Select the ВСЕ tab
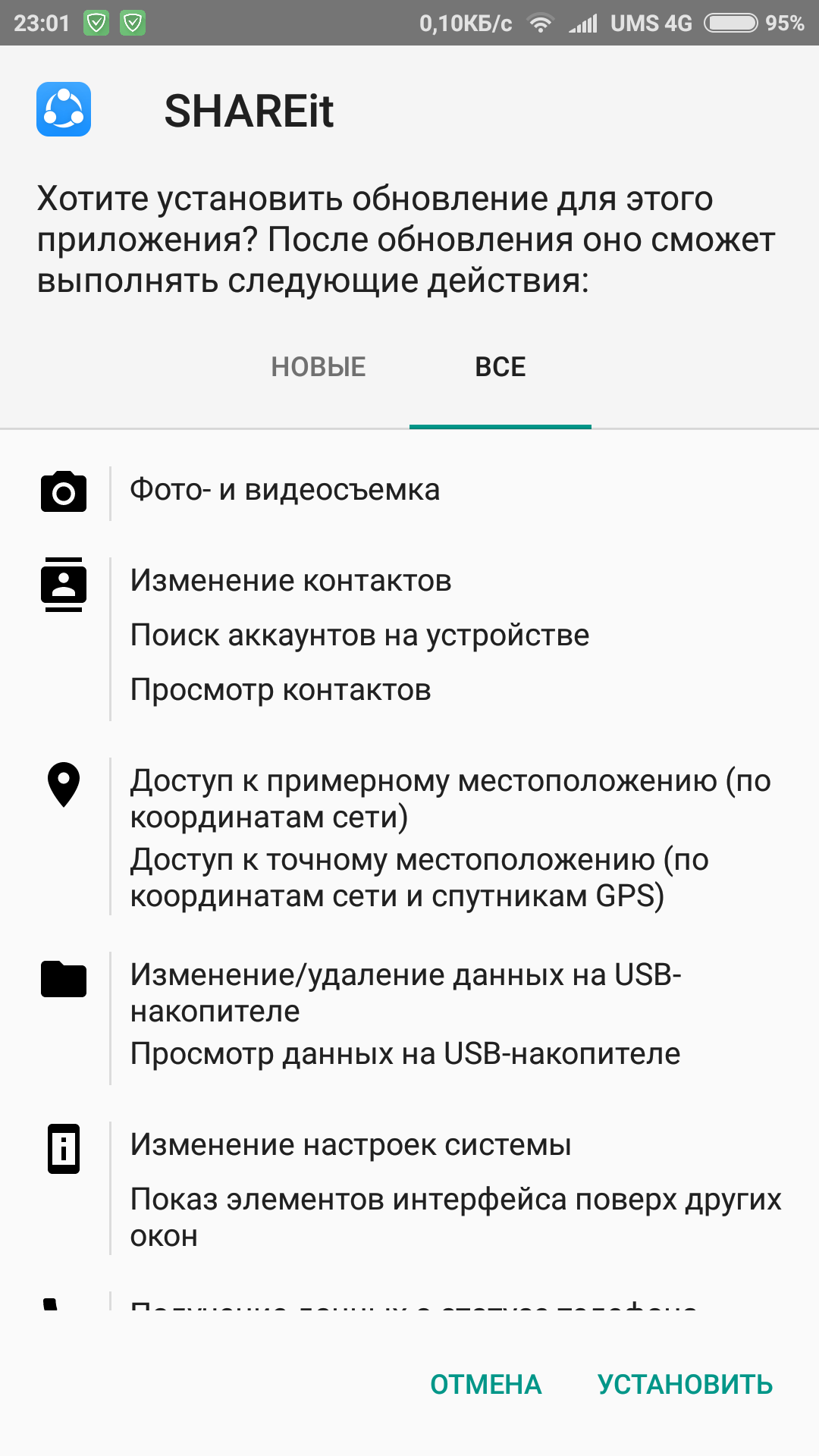This screenshot has width=819, height=1456. coord(500,367)
